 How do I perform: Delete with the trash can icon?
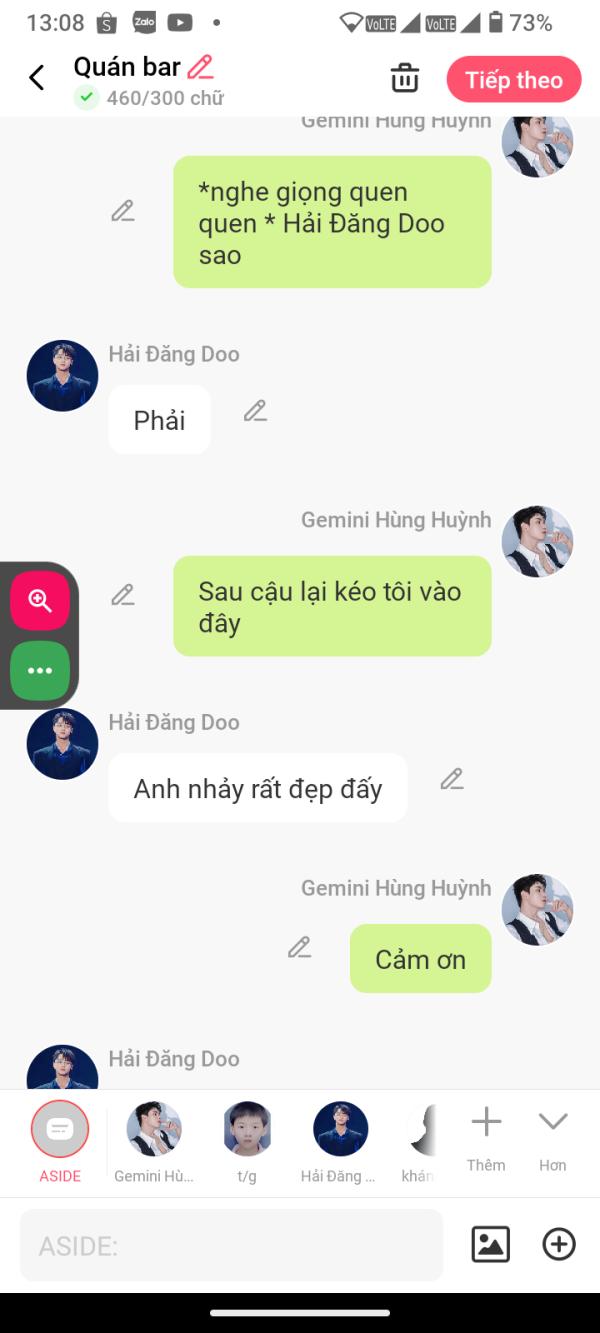[x=404, y=78]
